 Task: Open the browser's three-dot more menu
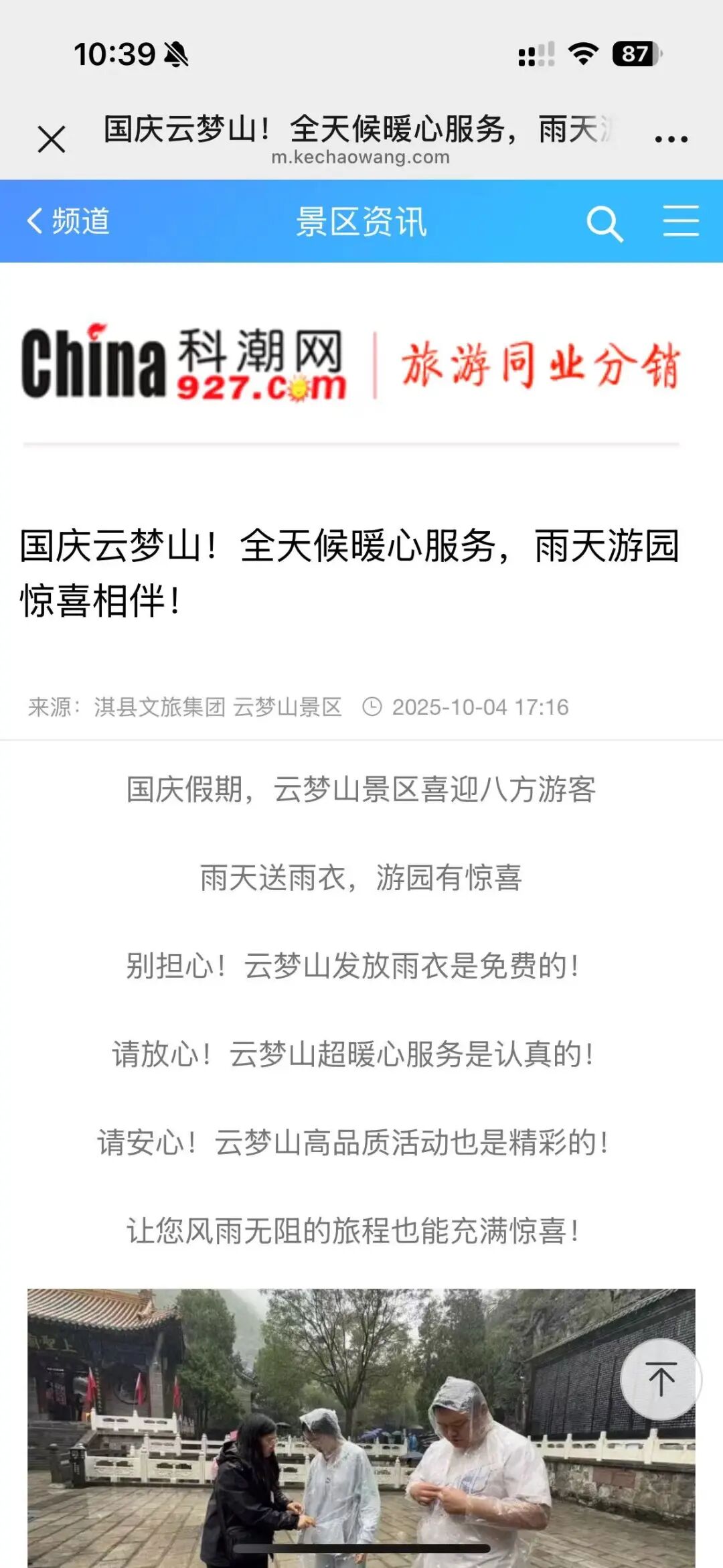pyautogui.click(x=671, y=139)
